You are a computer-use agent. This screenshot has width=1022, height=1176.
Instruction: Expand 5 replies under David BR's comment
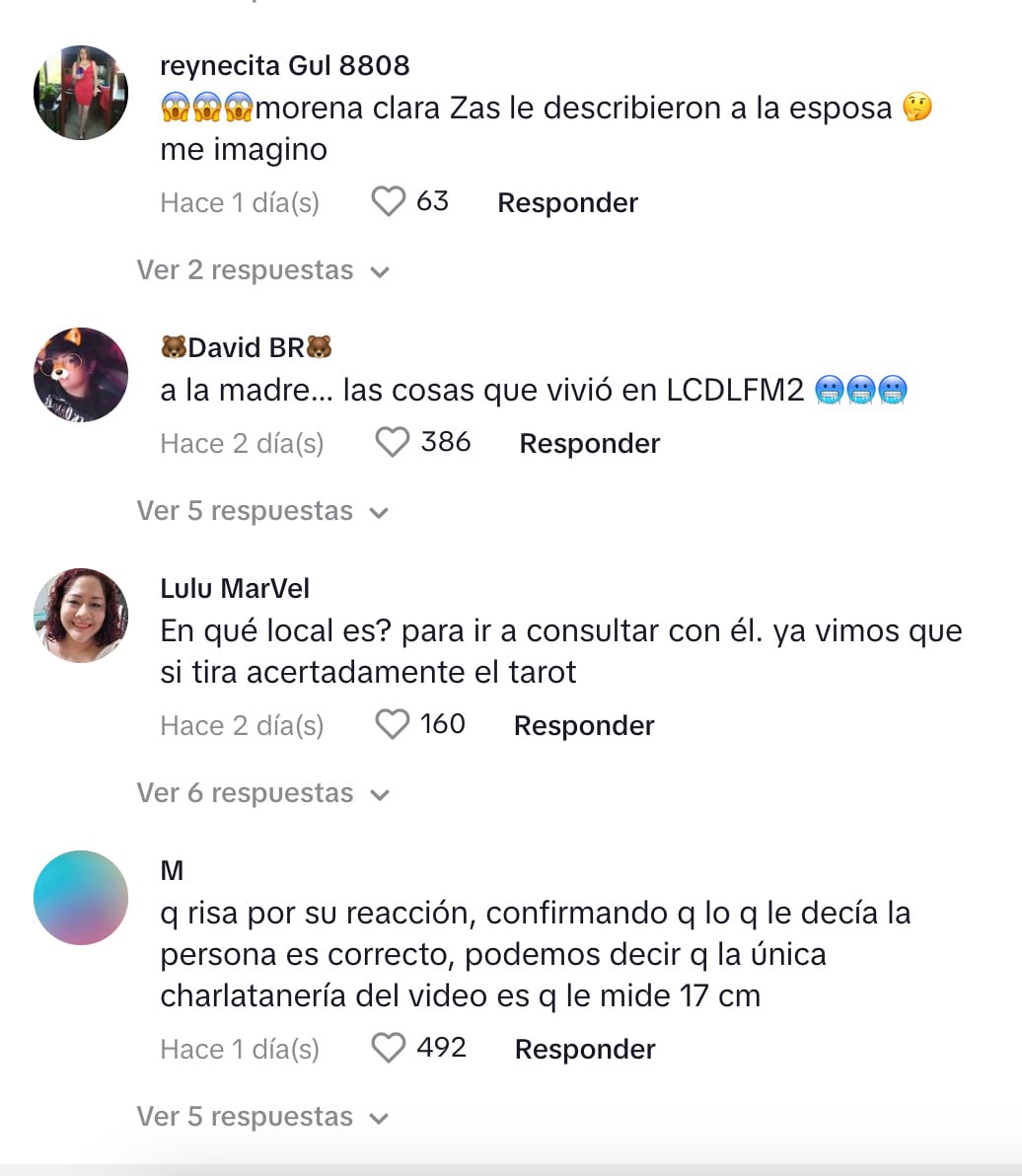click(262, 511)
